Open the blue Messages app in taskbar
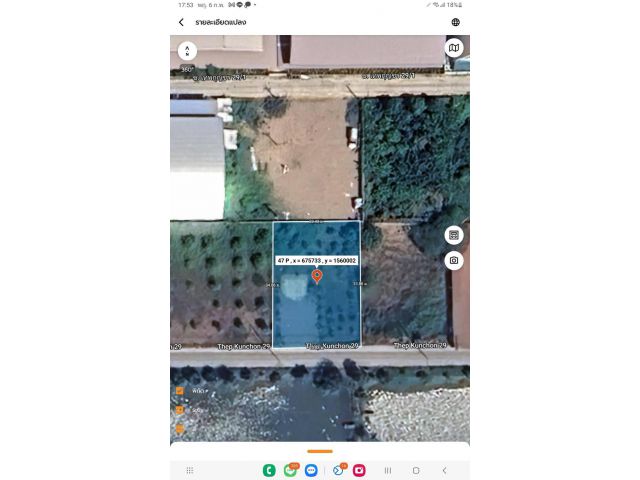Viewport: 640px width, 480px height. pos(311,470)
